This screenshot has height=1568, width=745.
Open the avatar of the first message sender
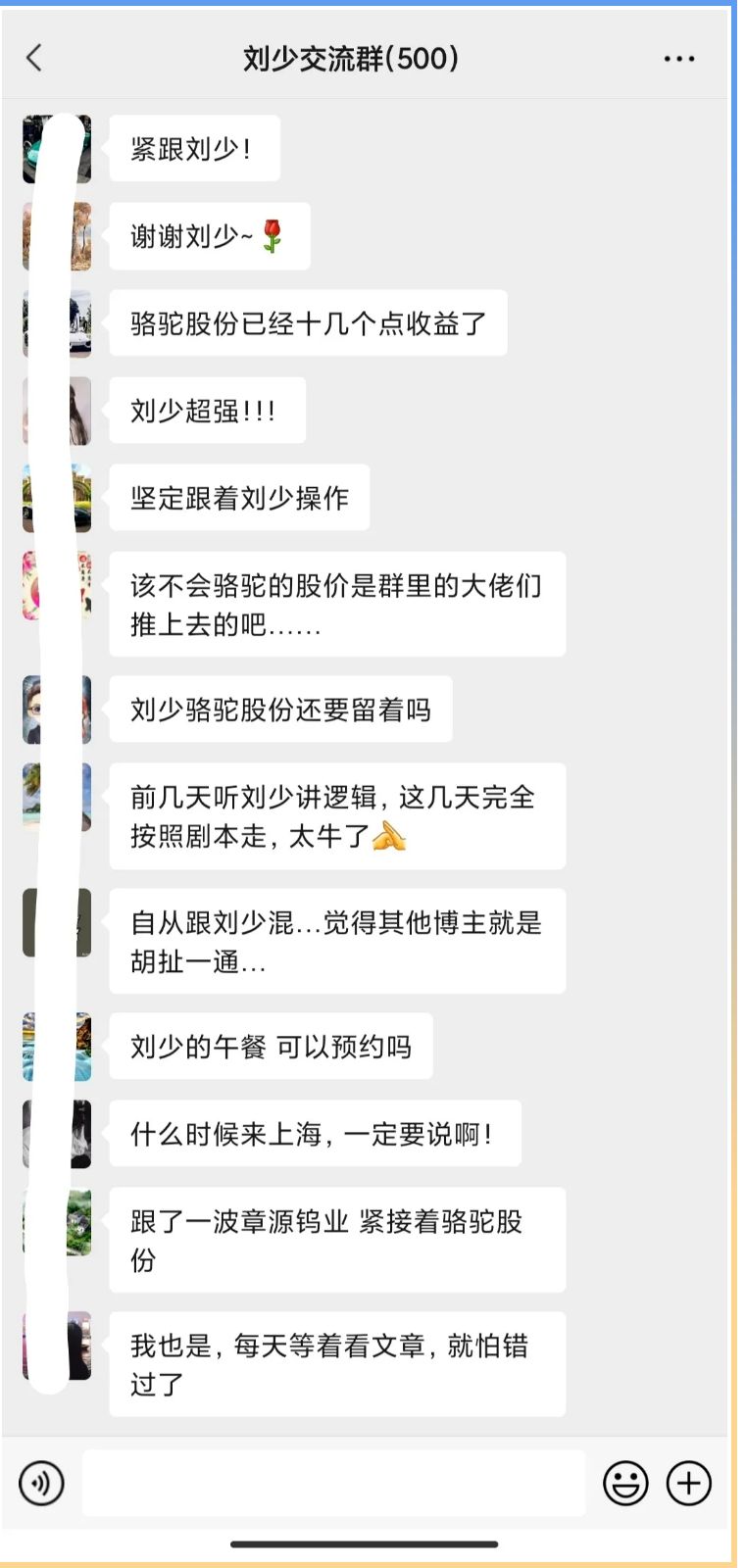tap(56, 148)
